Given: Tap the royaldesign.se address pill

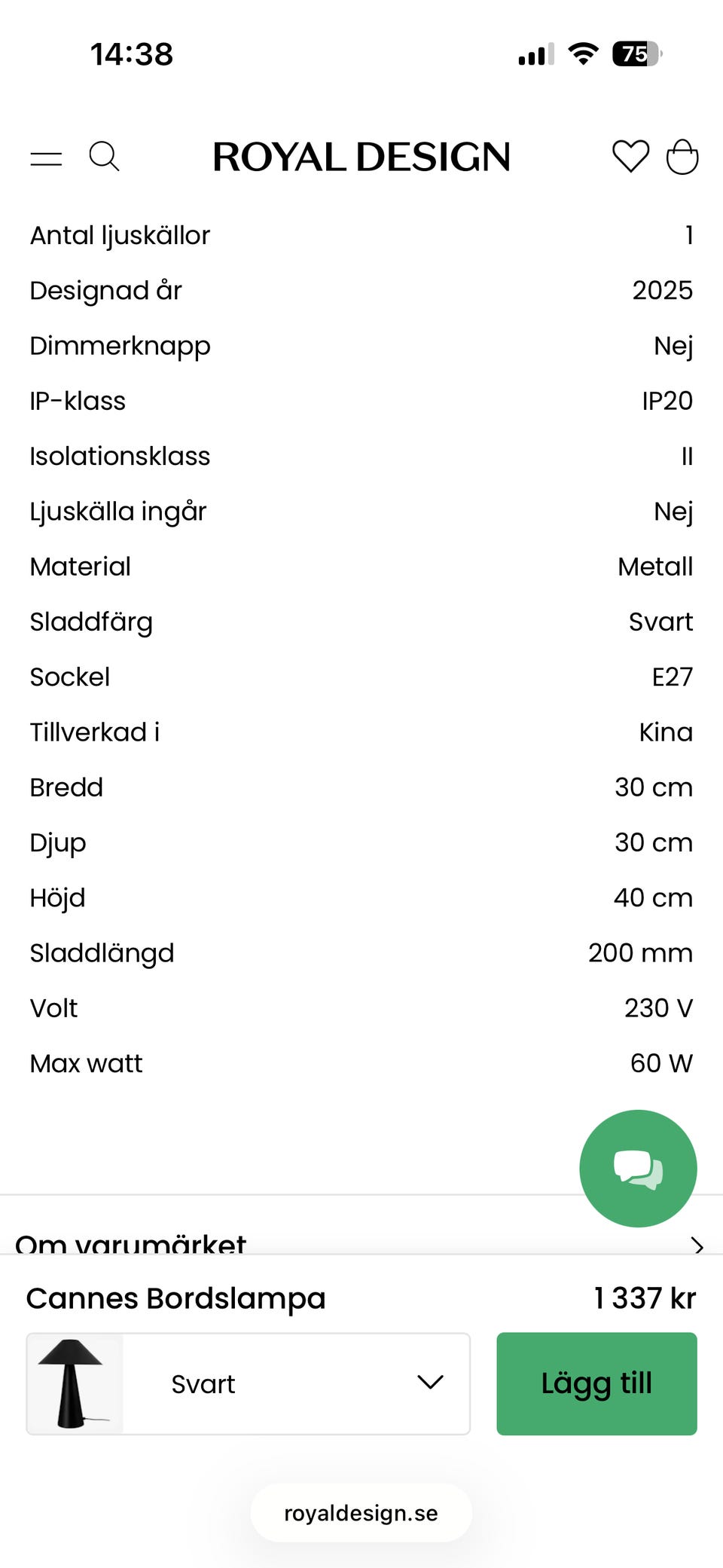Looking at the screenshot, I should point(361,1513).
